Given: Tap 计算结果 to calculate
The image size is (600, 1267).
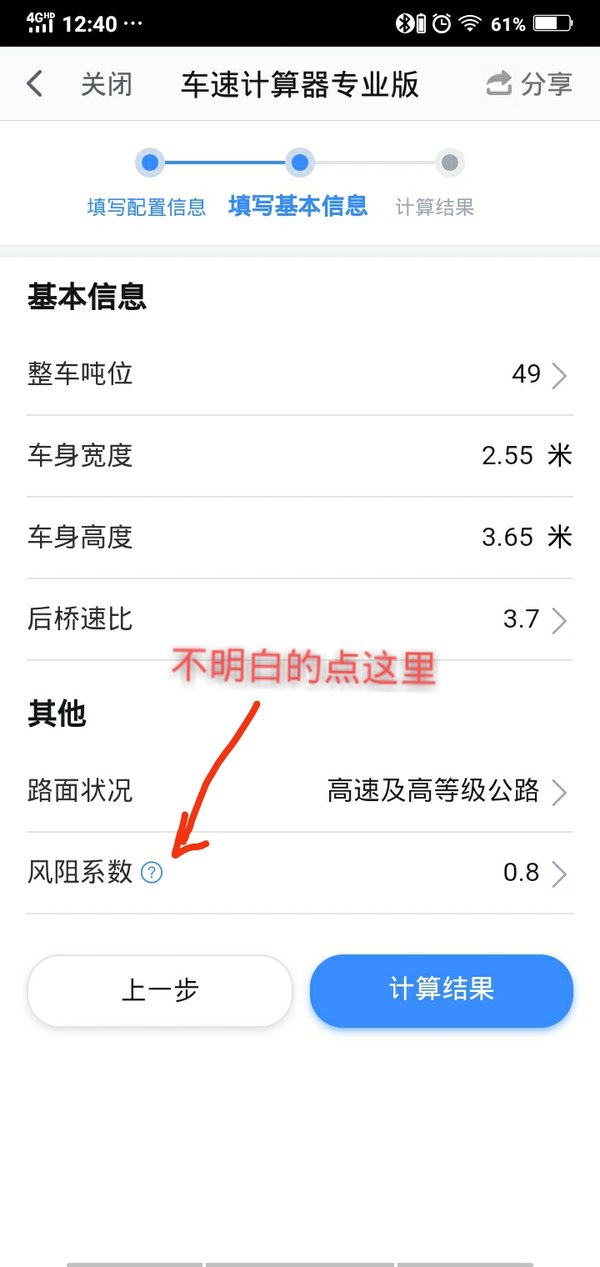Looking at the screenshot, I should pos(441,991).
